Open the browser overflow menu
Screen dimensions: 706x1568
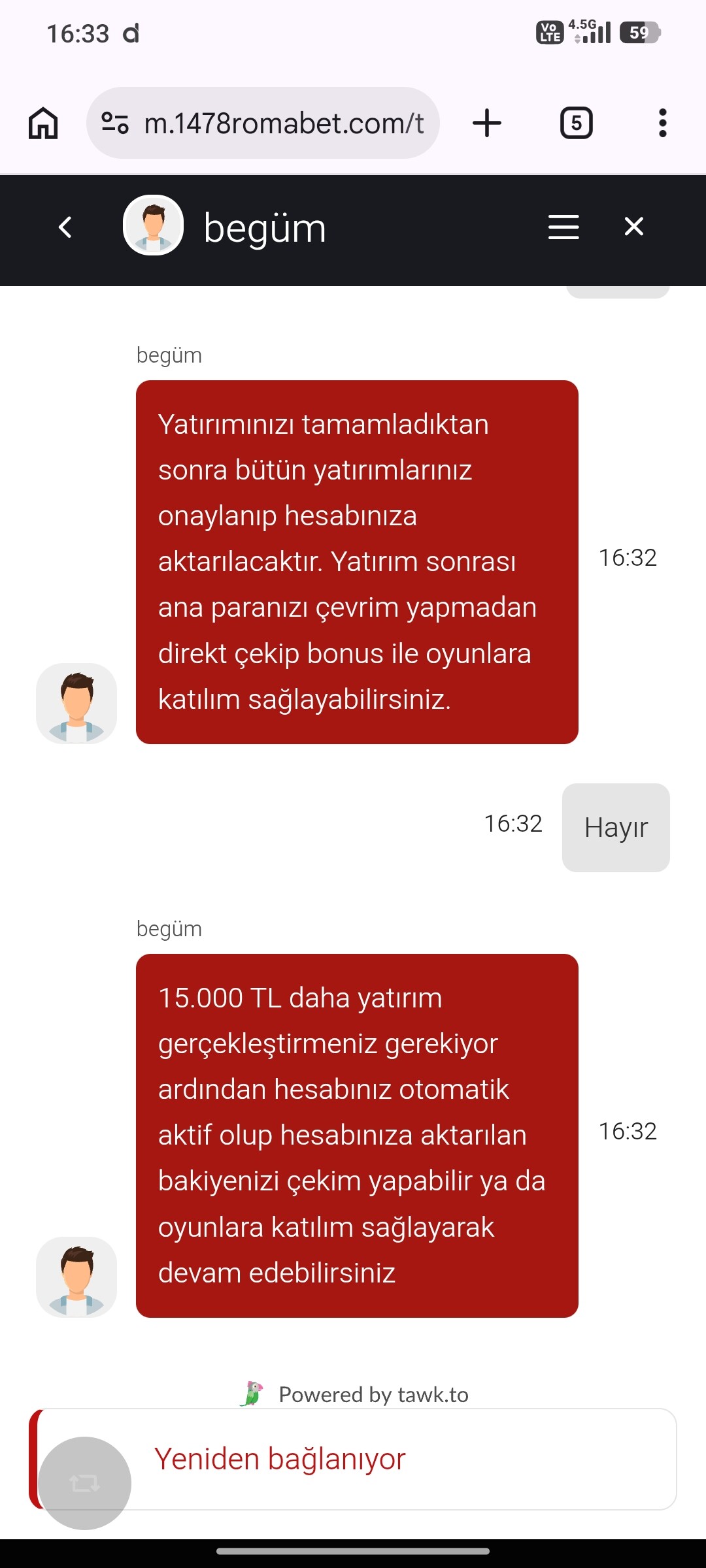663,123
